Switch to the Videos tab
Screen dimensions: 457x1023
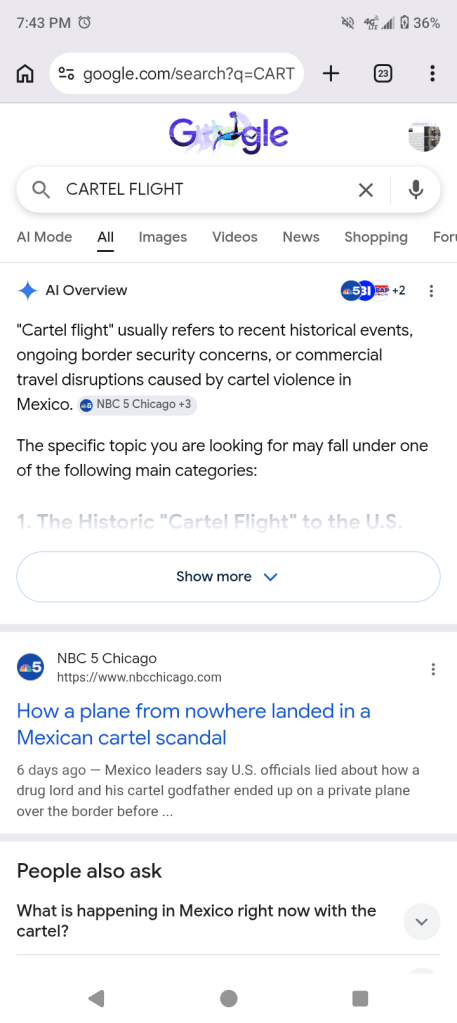pyautogui.click(x=234, y=237)
